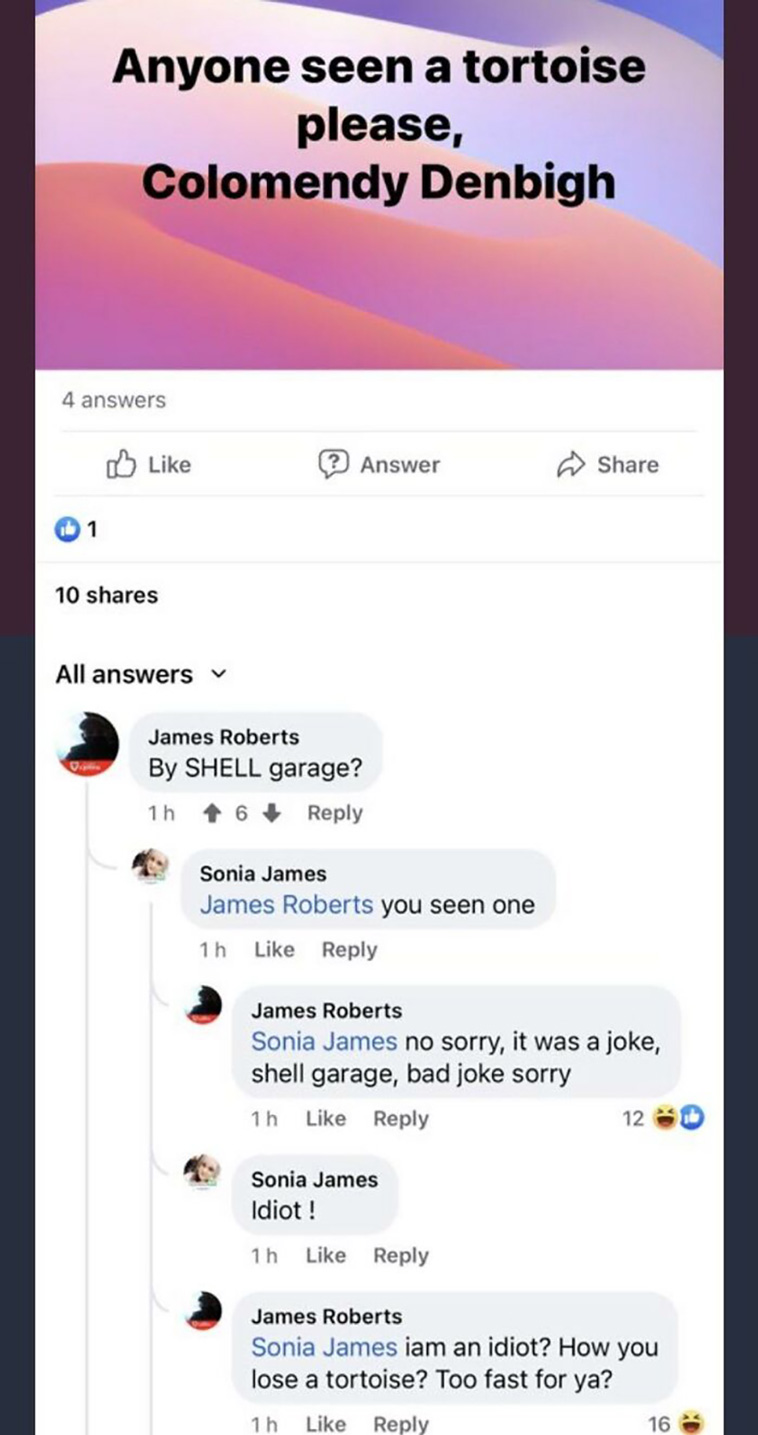Tap the Answer button
The width and height of the screenshot is (758, 1435).
pos(379,464)
